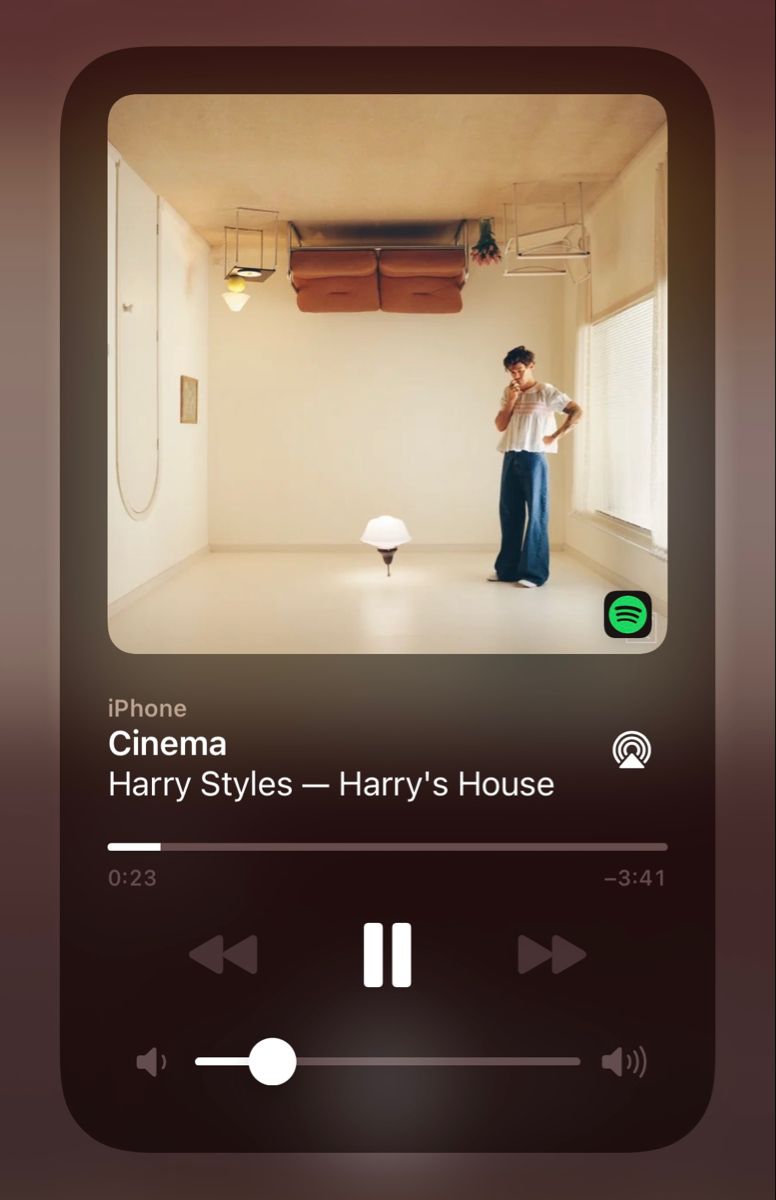Viewport: 776px width, 1200px height.
Task: Tap the volume slider to adjust loudness
Action: 387,1061
